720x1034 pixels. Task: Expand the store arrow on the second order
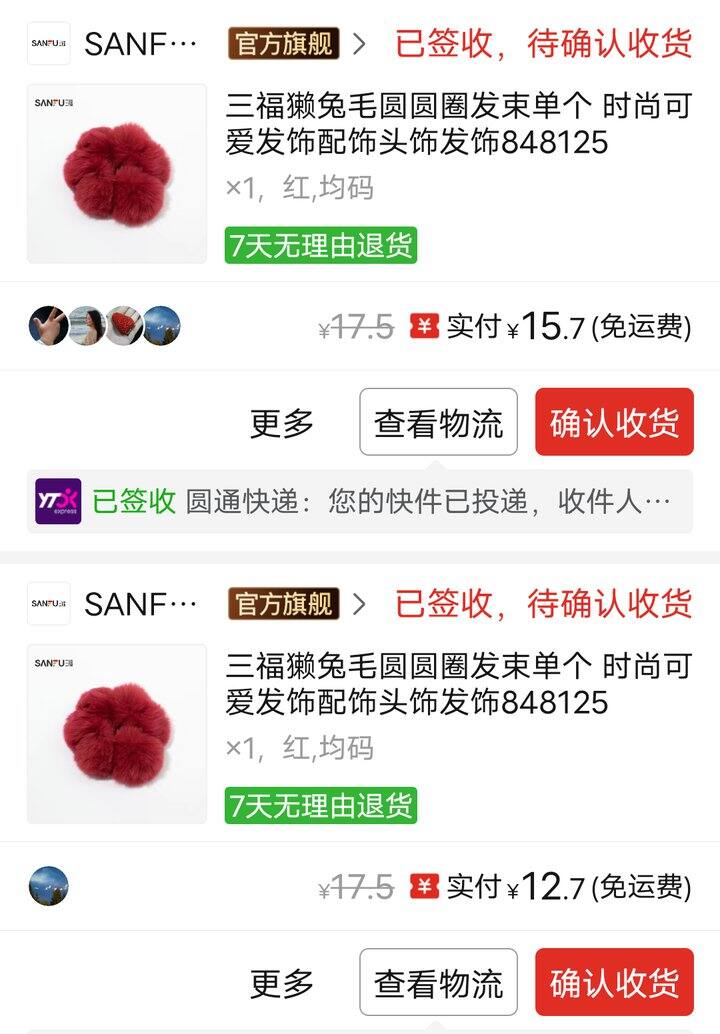357,602
